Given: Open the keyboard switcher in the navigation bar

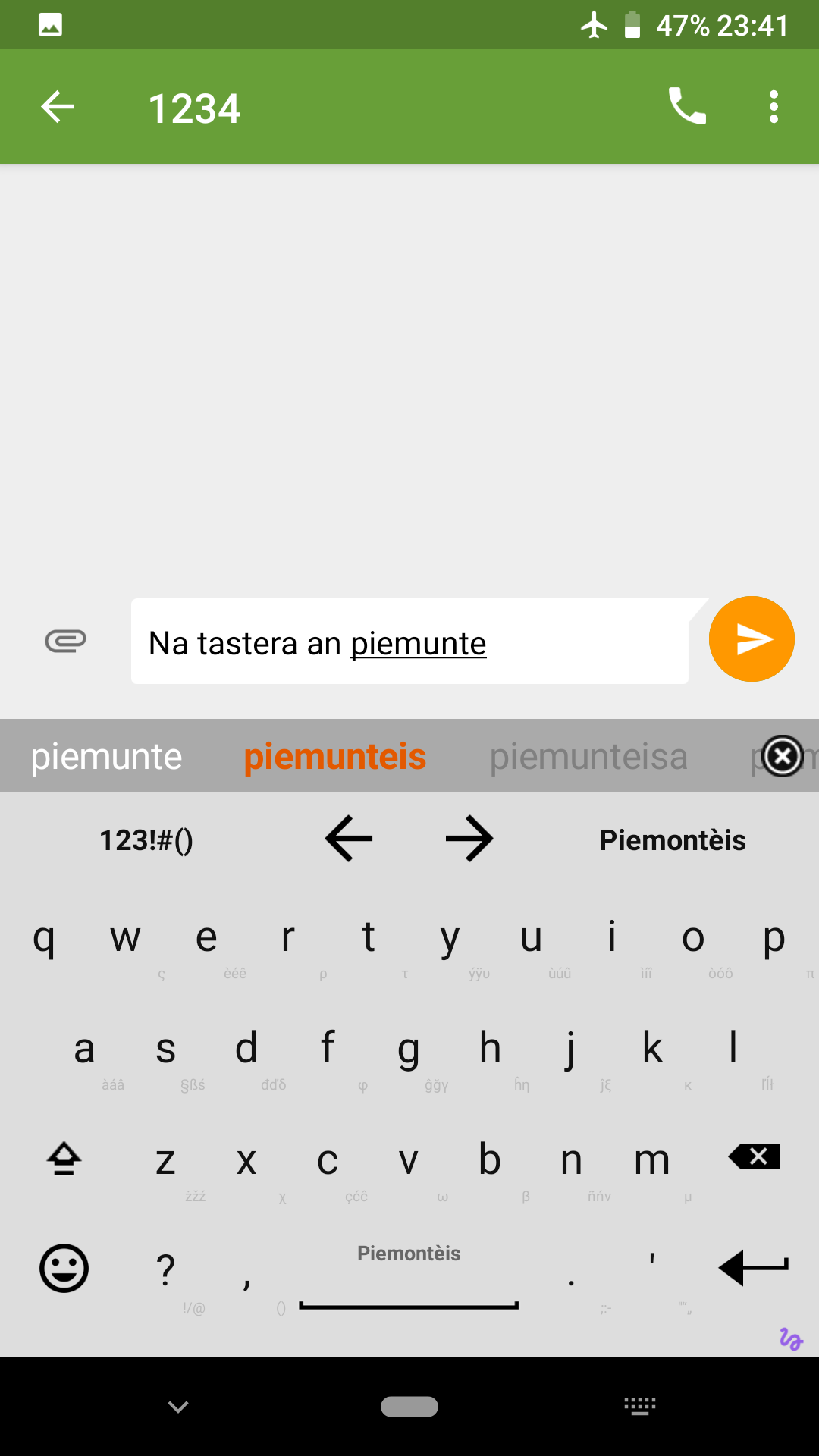Looking at the screenshot, I should point(640,1407).
